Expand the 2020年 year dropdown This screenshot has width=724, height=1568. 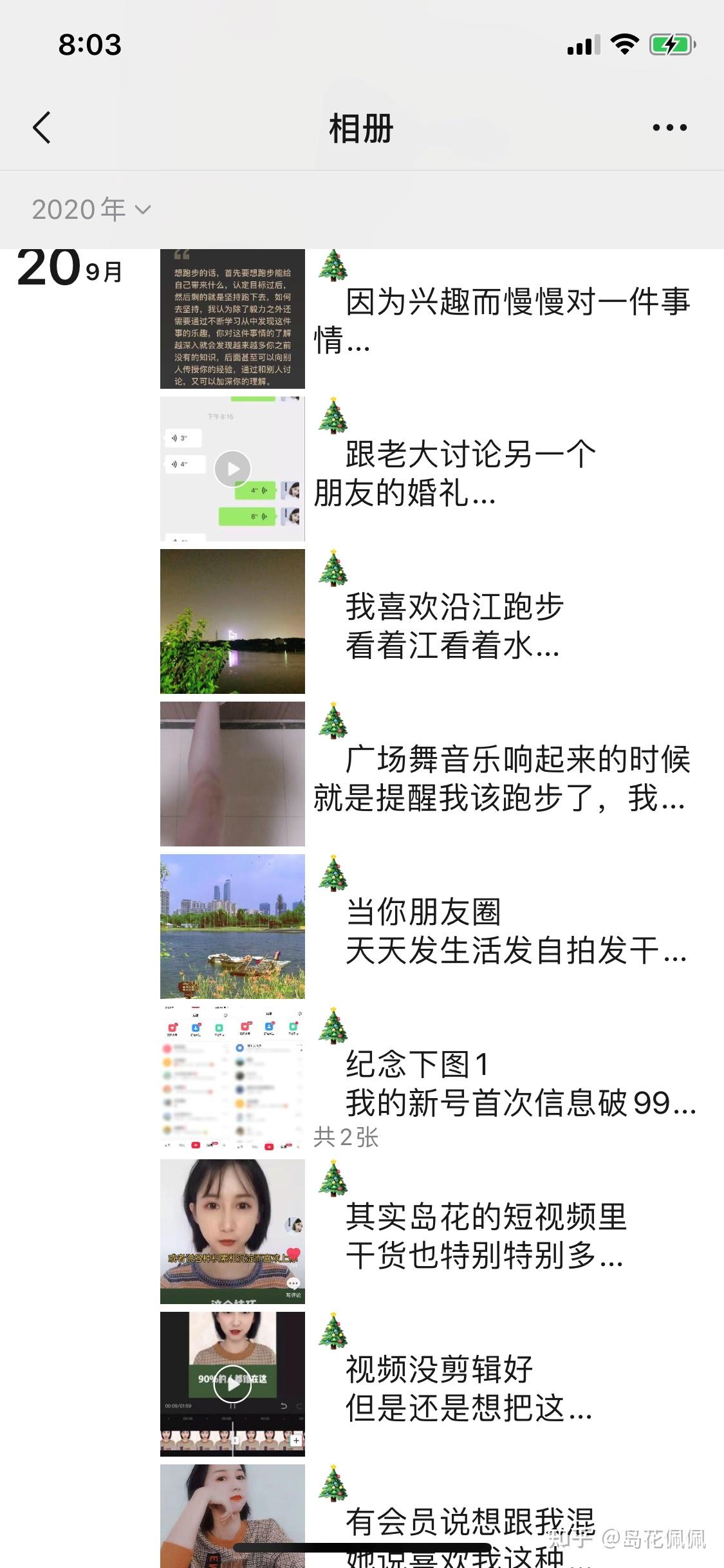tap(91, 210)
